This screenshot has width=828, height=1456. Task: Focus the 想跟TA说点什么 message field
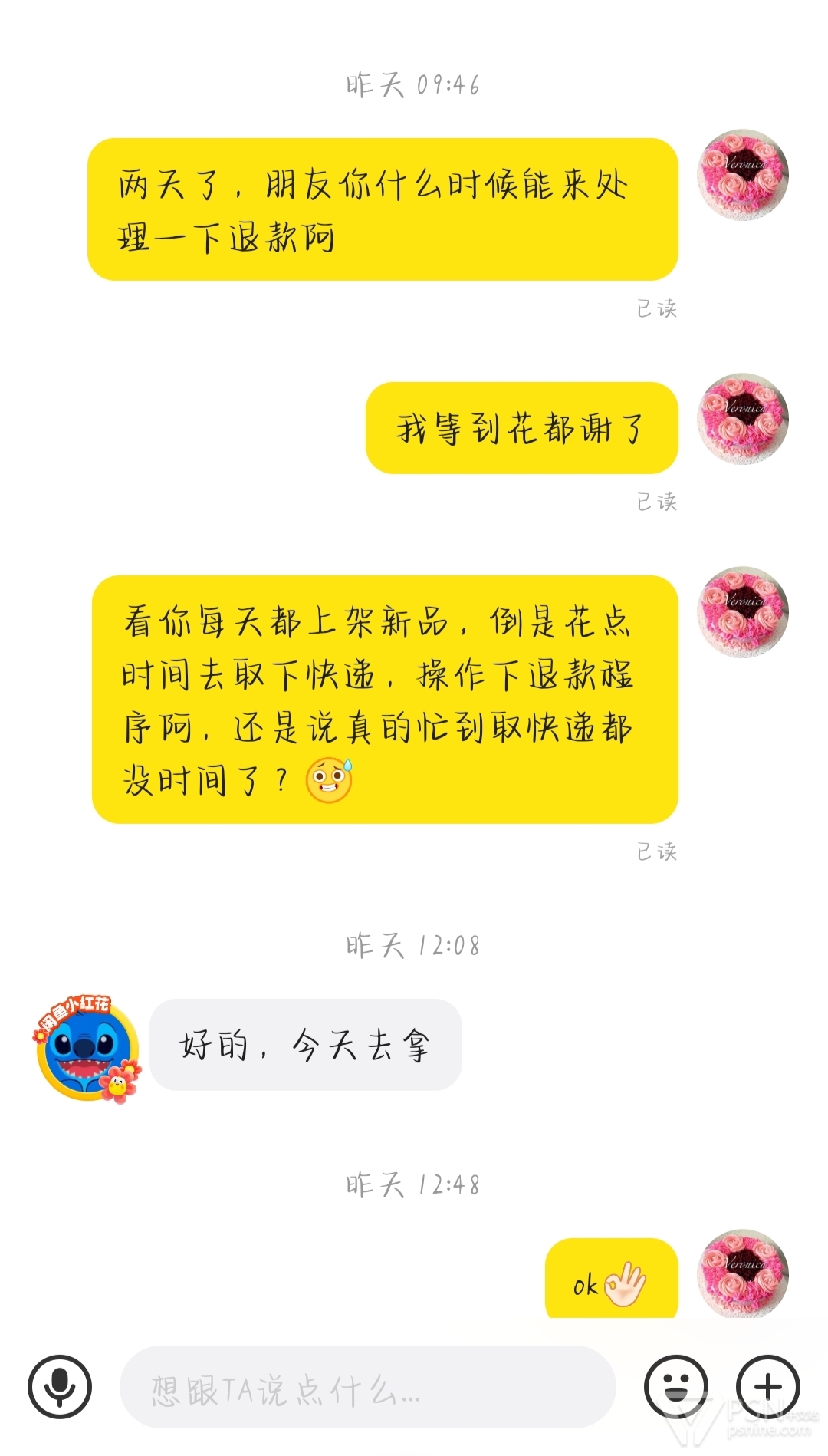(368, 1387)
